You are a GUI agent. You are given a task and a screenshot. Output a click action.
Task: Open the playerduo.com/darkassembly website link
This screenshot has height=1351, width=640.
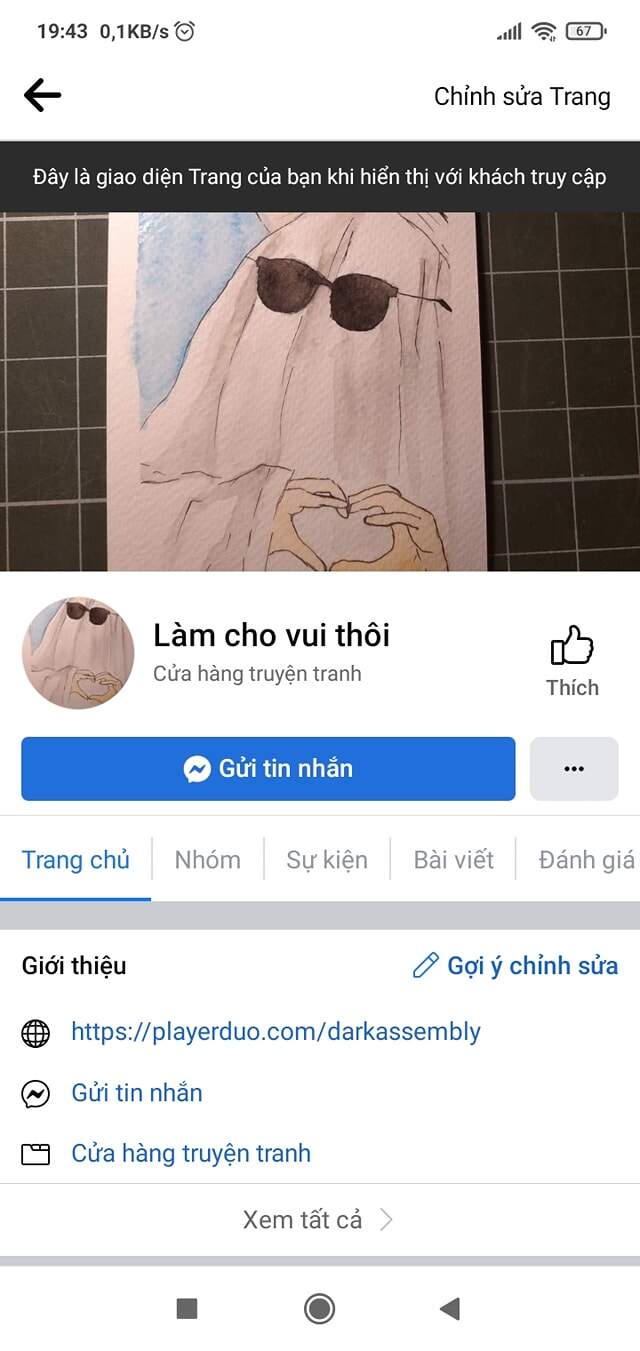click(x=276, y=1032)
